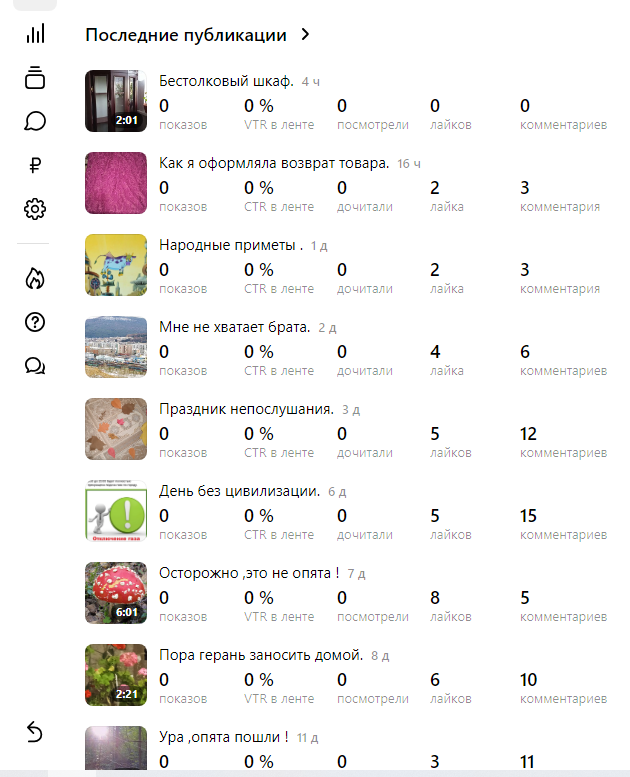Screen dimensions: 630x777
Task: Open the comments bubble icon
Action: pyautogui.click(x=35, y=122)
